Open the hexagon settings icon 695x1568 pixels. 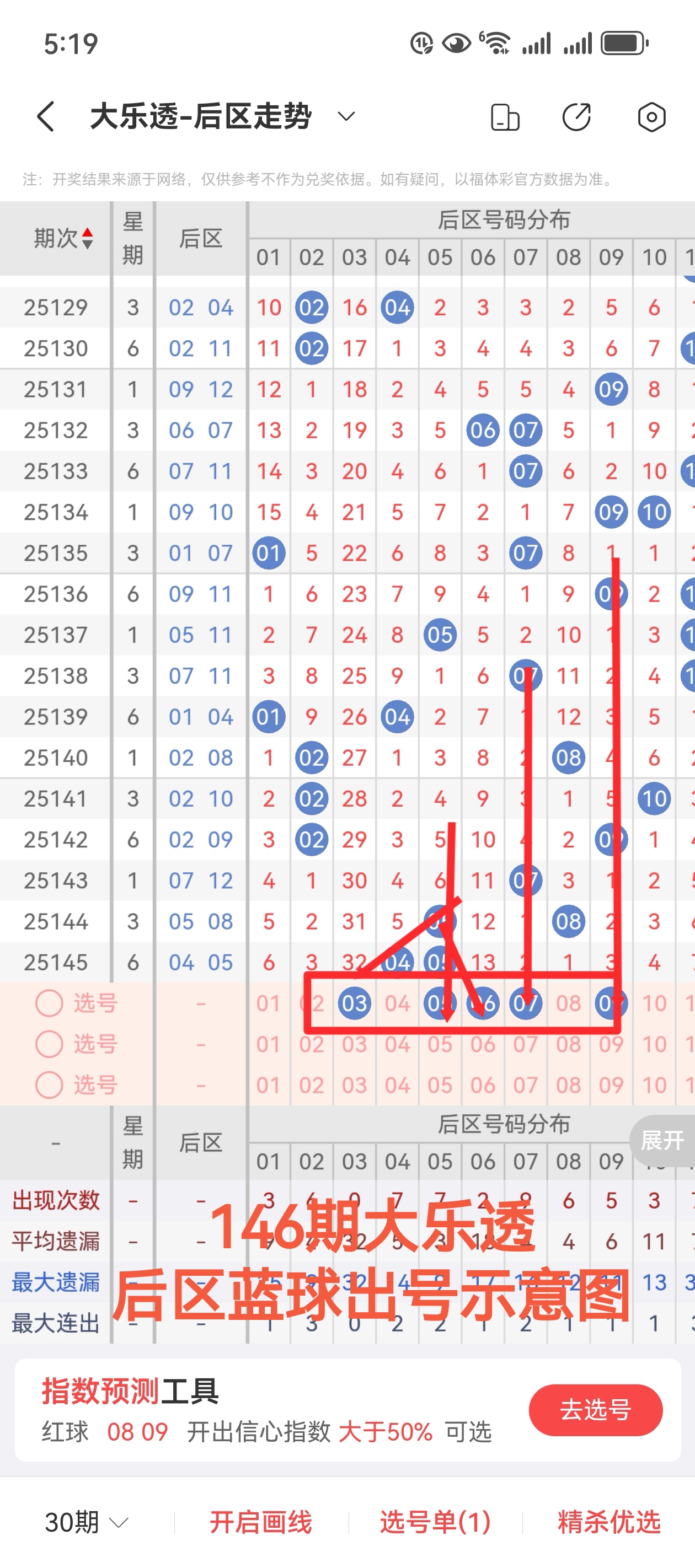[651, 117]
